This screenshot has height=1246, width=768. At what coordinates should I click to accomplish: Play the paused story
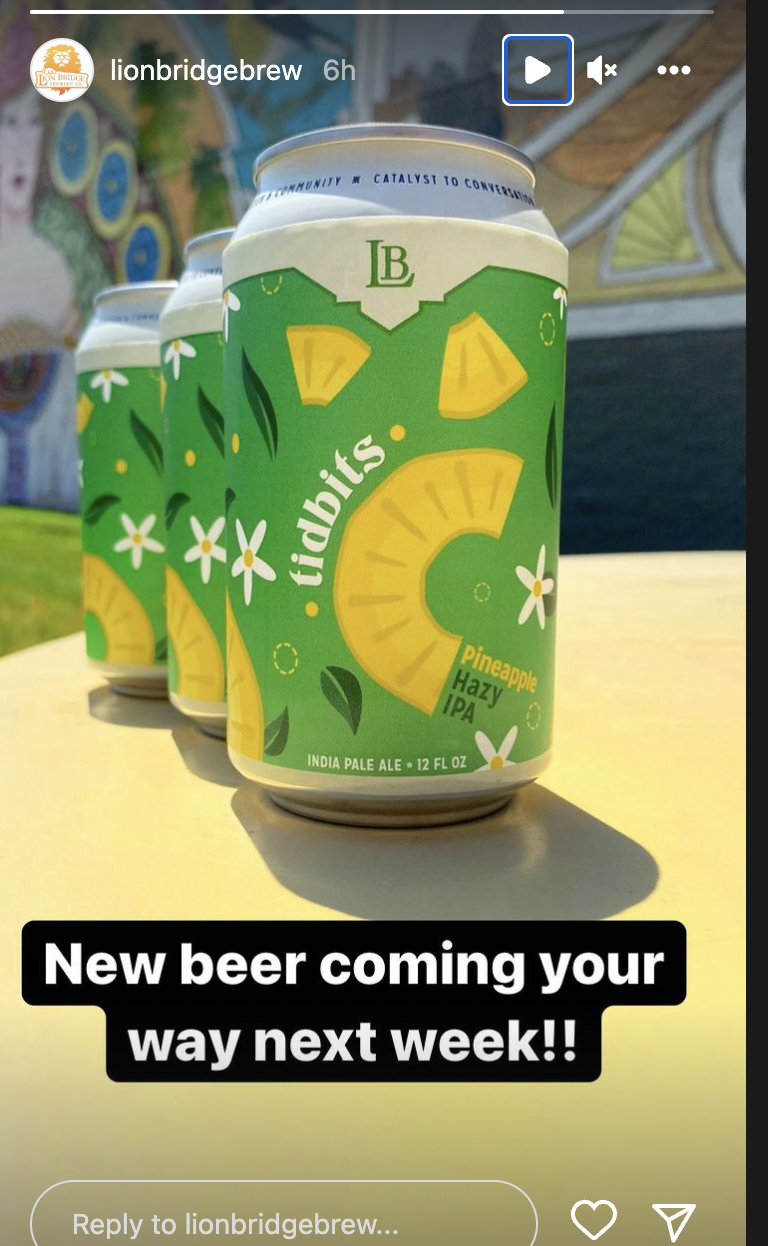point(537,70)
